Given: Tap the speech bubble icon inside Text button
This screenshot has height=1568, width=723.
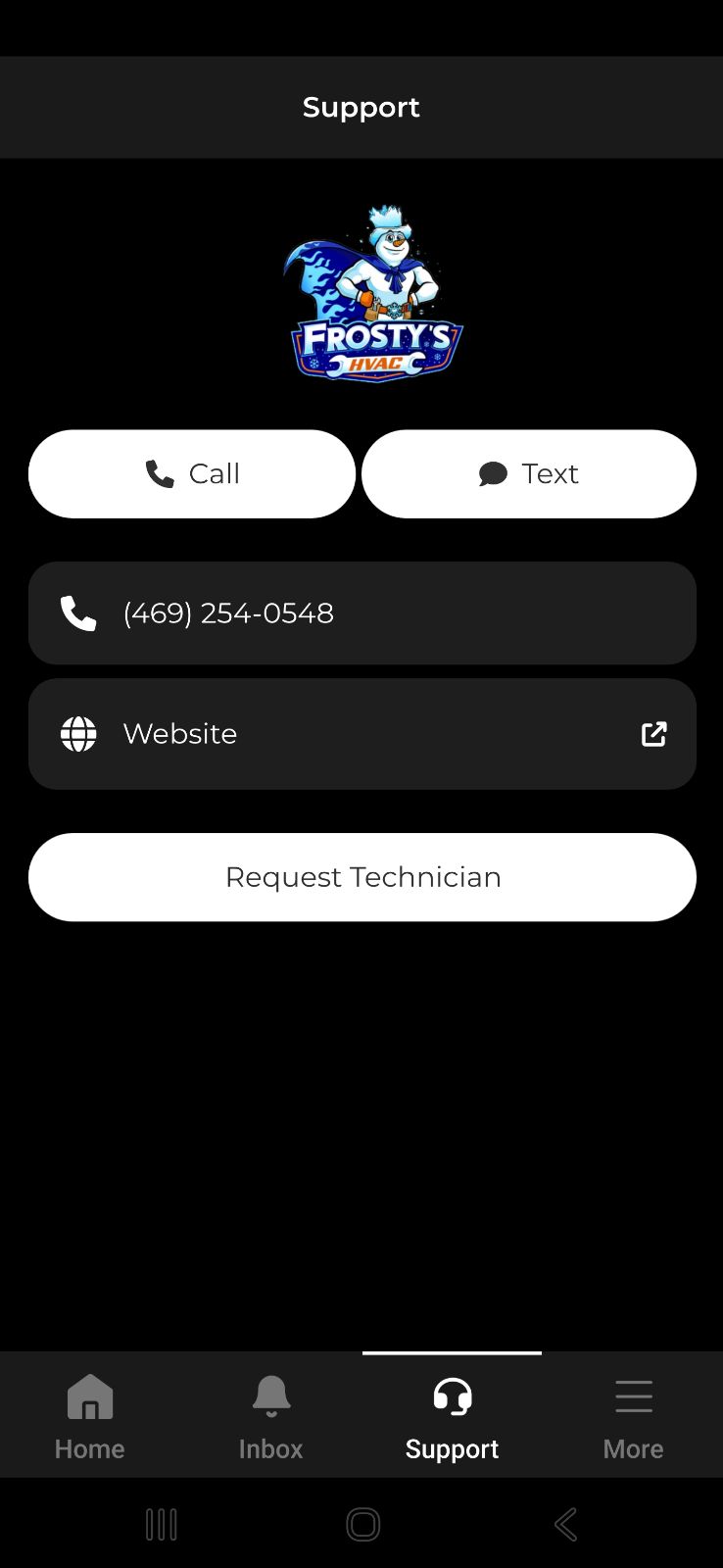Looking at the screenshot, I should point(495,473).
